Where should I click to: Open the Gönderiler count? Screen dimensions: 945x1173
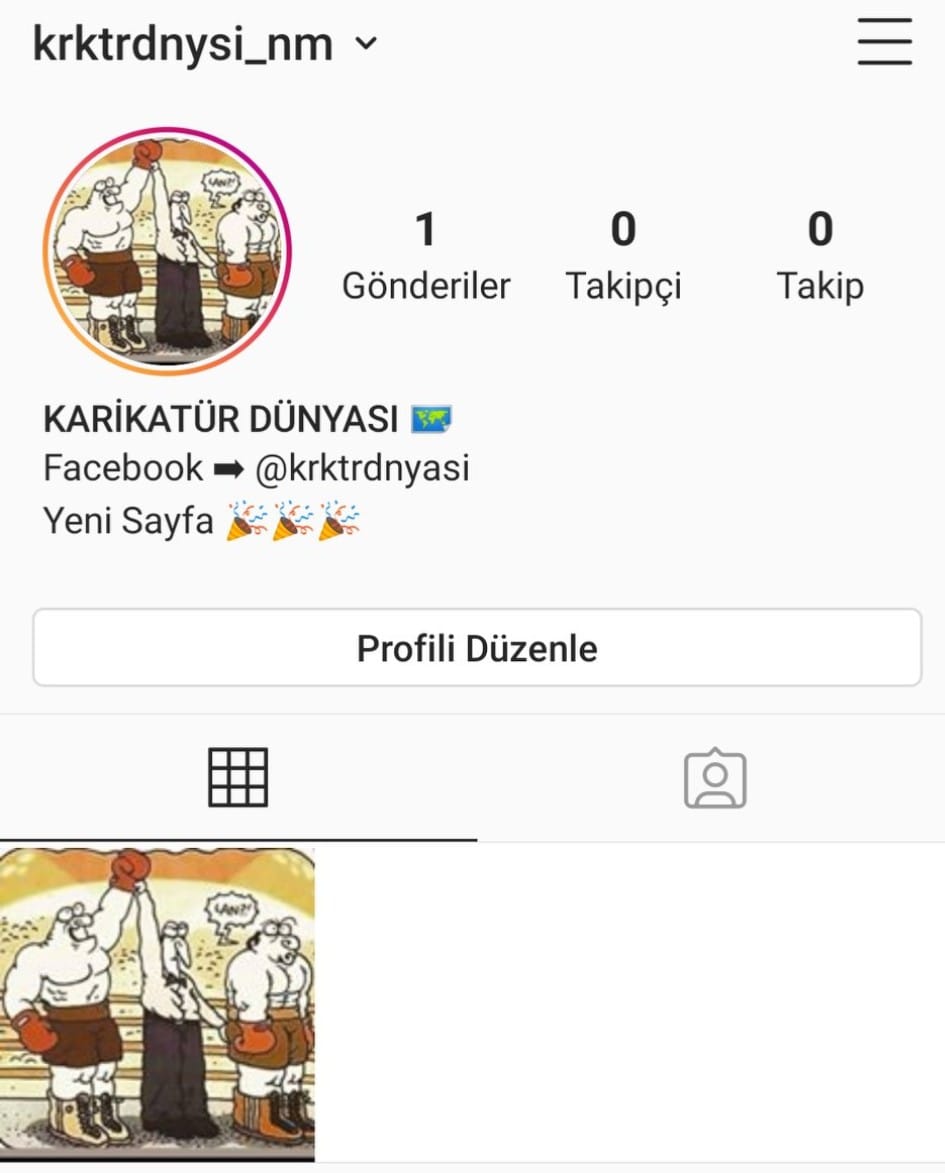(x=426, y=257)
